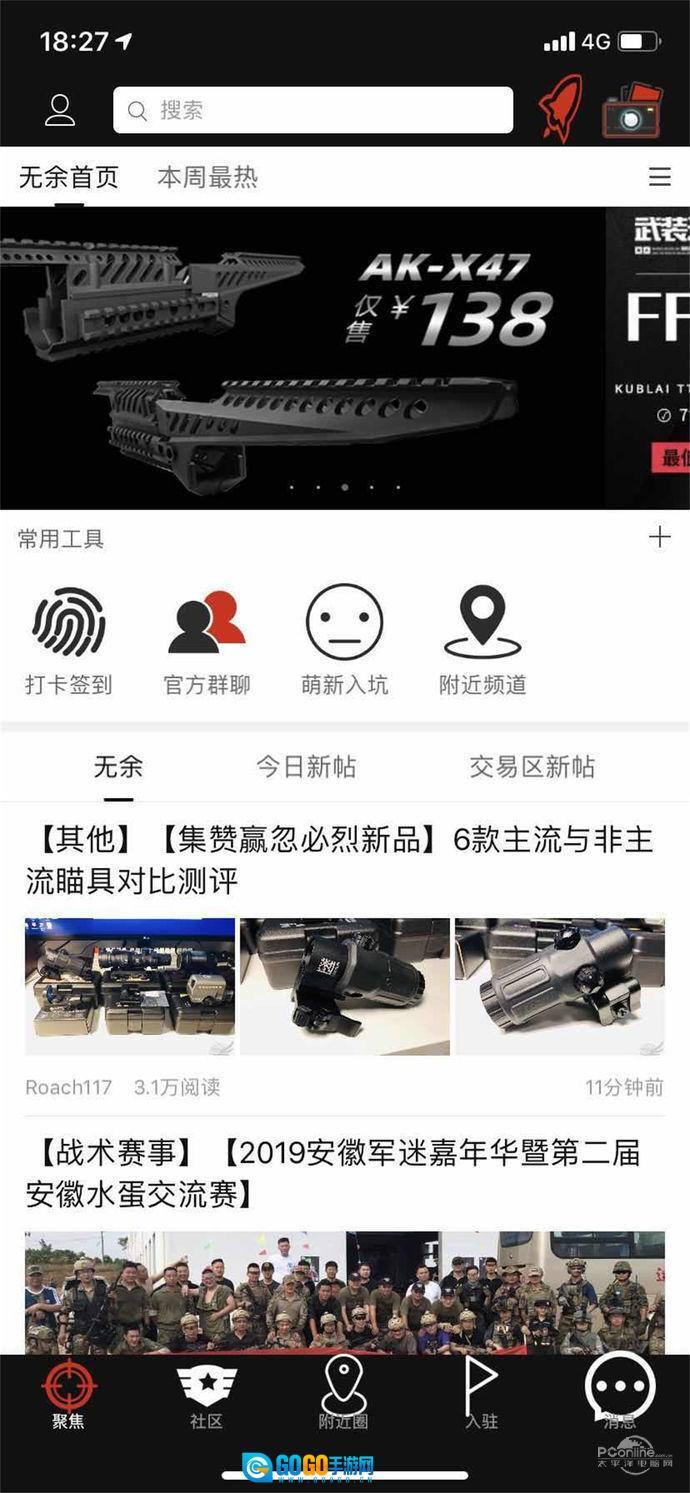Go to the 社区 bottom tab

[x=206, y=1395]
